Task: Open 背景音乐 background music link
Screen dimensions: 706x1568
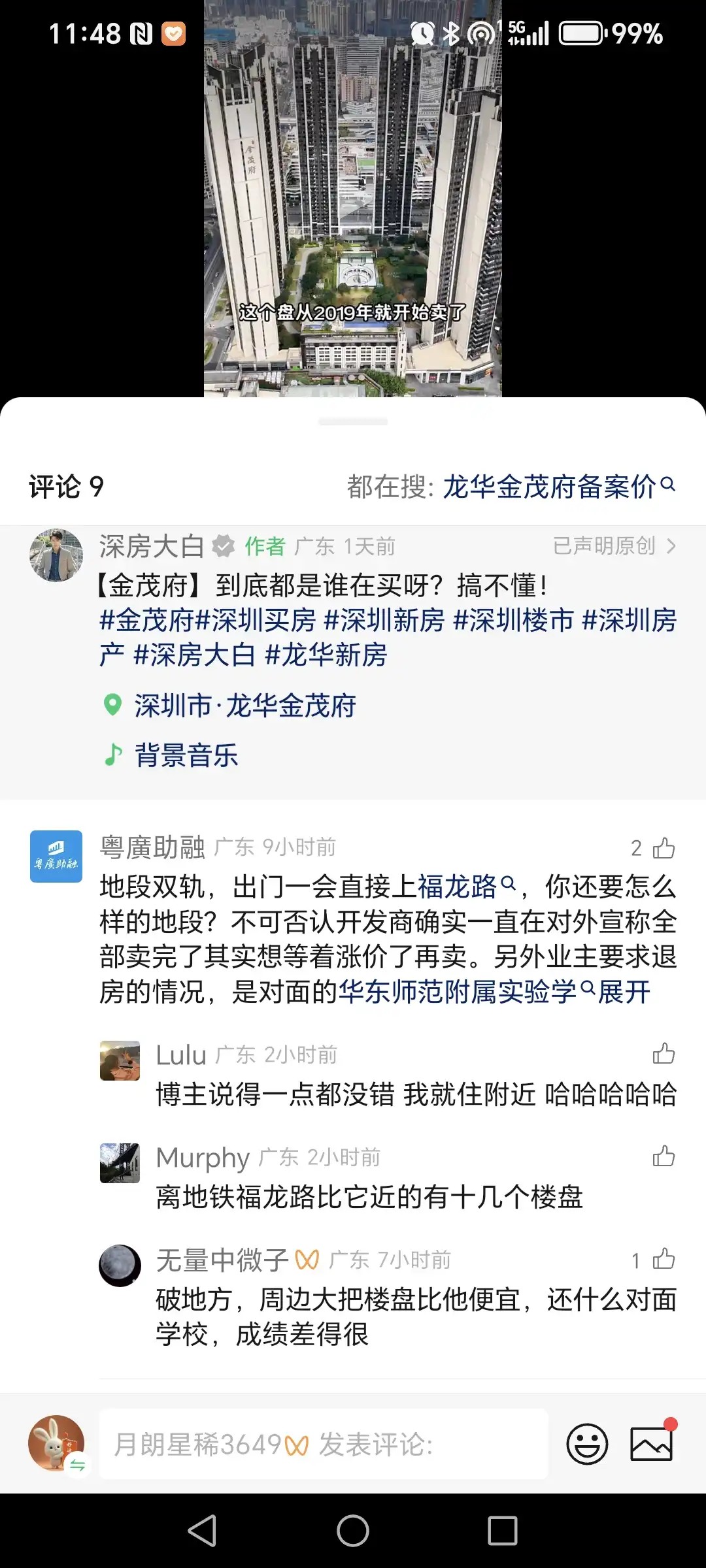Action: click(x=186, y=755)
